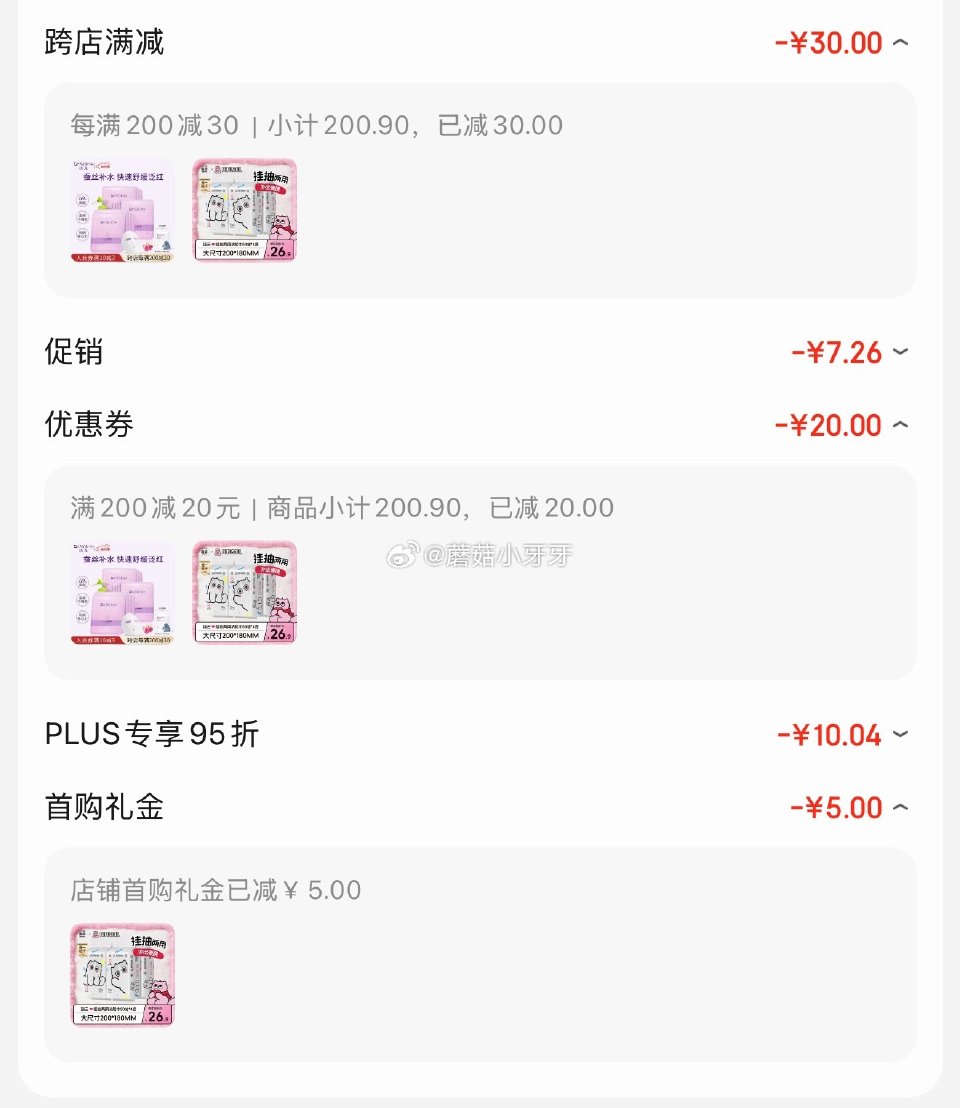View the 挂抽两用 tissue product in 跨店满减 section
The image size is (960, 1108).
tap(244, 208)
